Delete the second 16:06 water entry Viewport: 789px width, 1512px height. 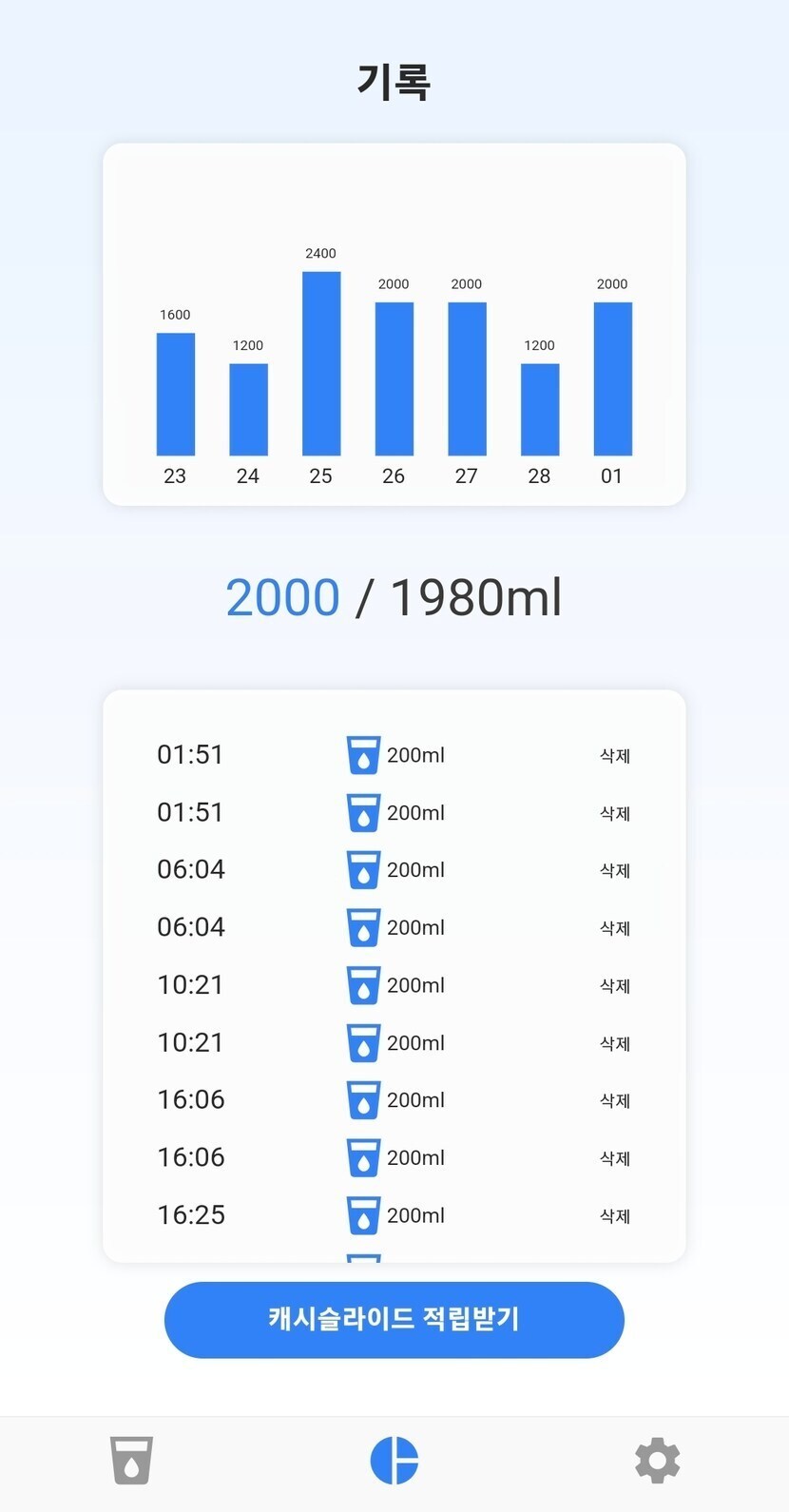(615, 1158)
